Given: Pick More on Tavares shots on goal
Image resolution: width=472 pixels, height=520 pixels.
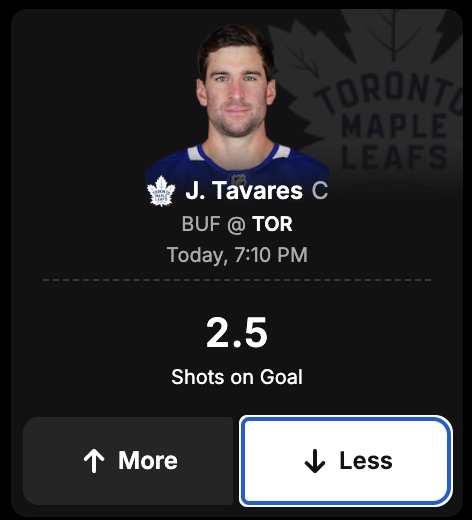Looking at the screenshot, I should pos(128,461).
